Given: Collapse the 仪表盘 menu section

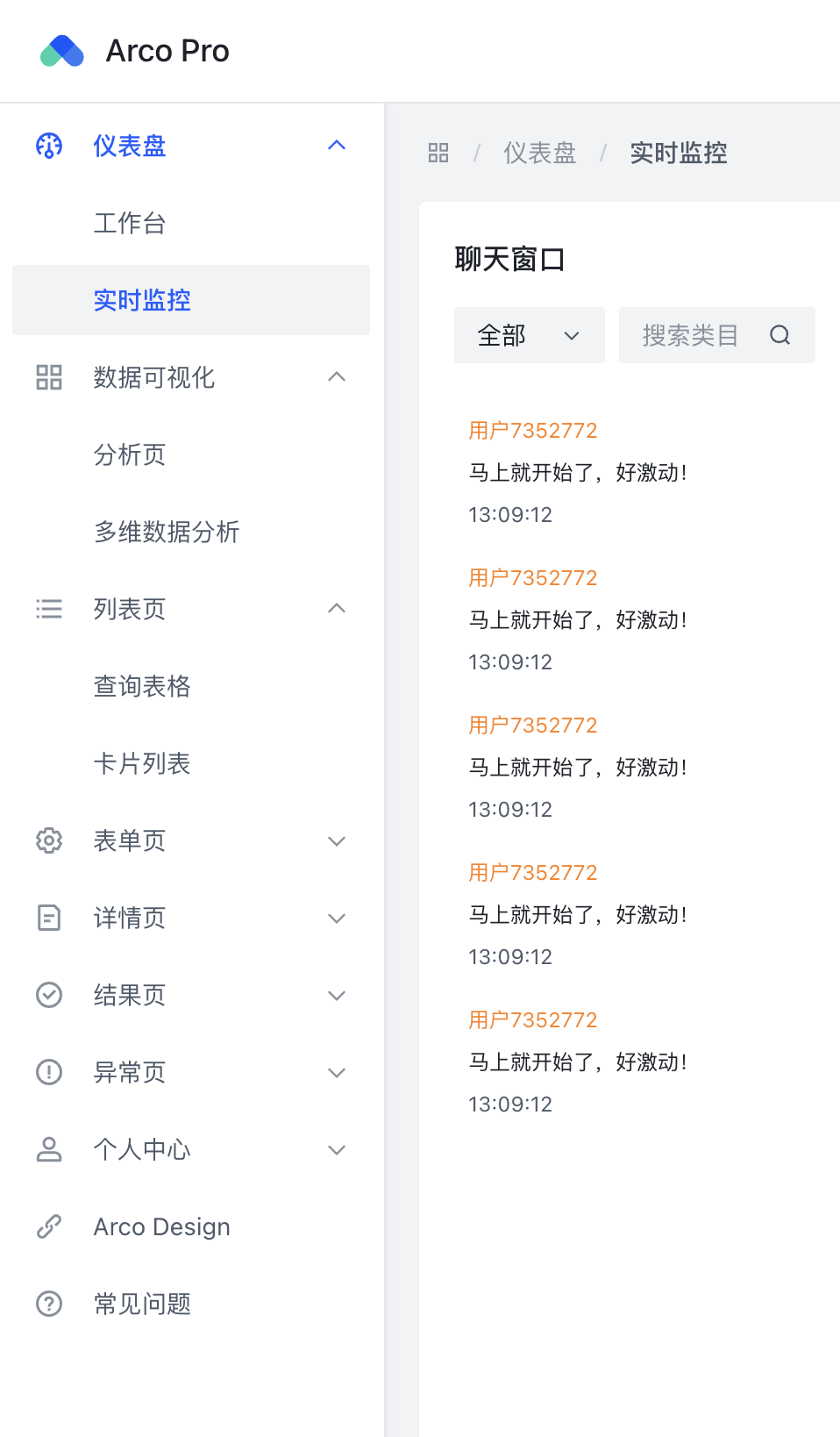Looking at the screenshot, I should click(x=337, y=146).
